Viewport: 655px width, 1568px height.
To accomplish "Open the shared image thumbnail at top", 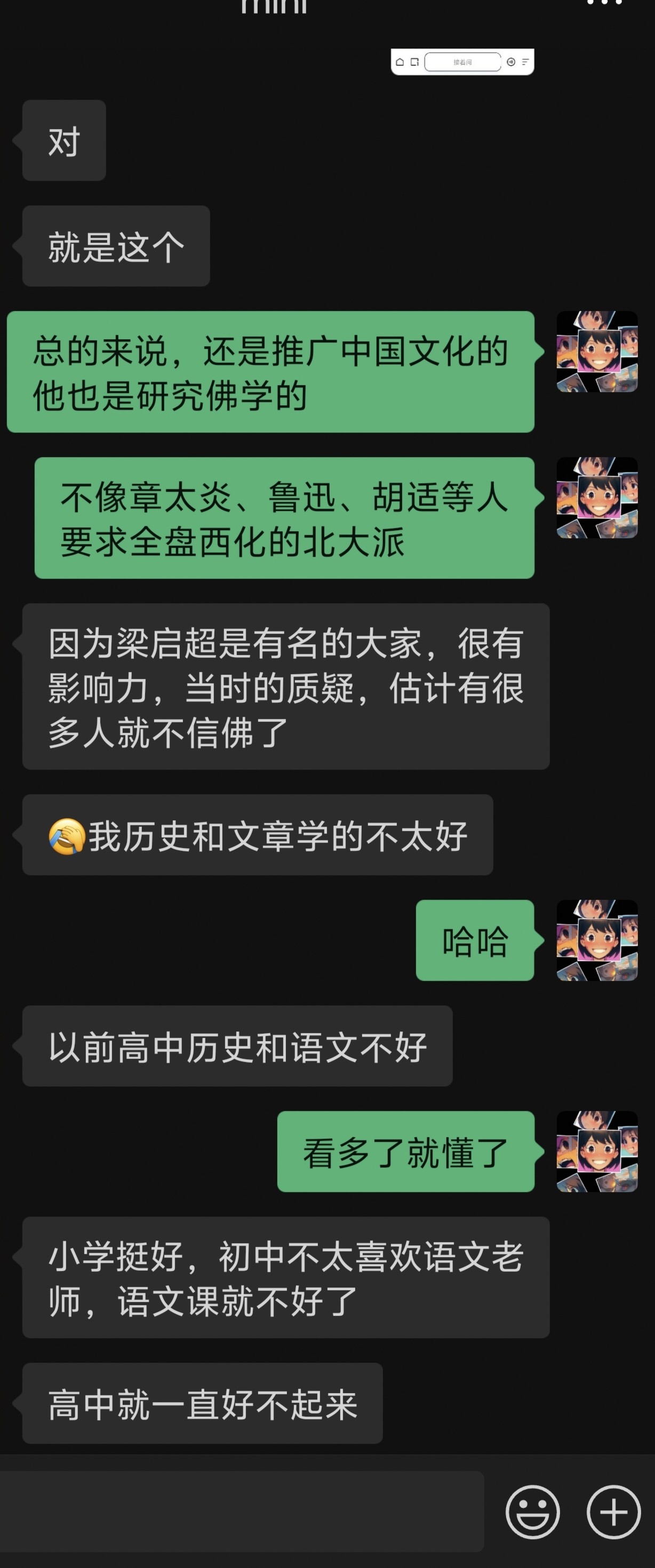I will pyautogui.click(x=462, y=61).
